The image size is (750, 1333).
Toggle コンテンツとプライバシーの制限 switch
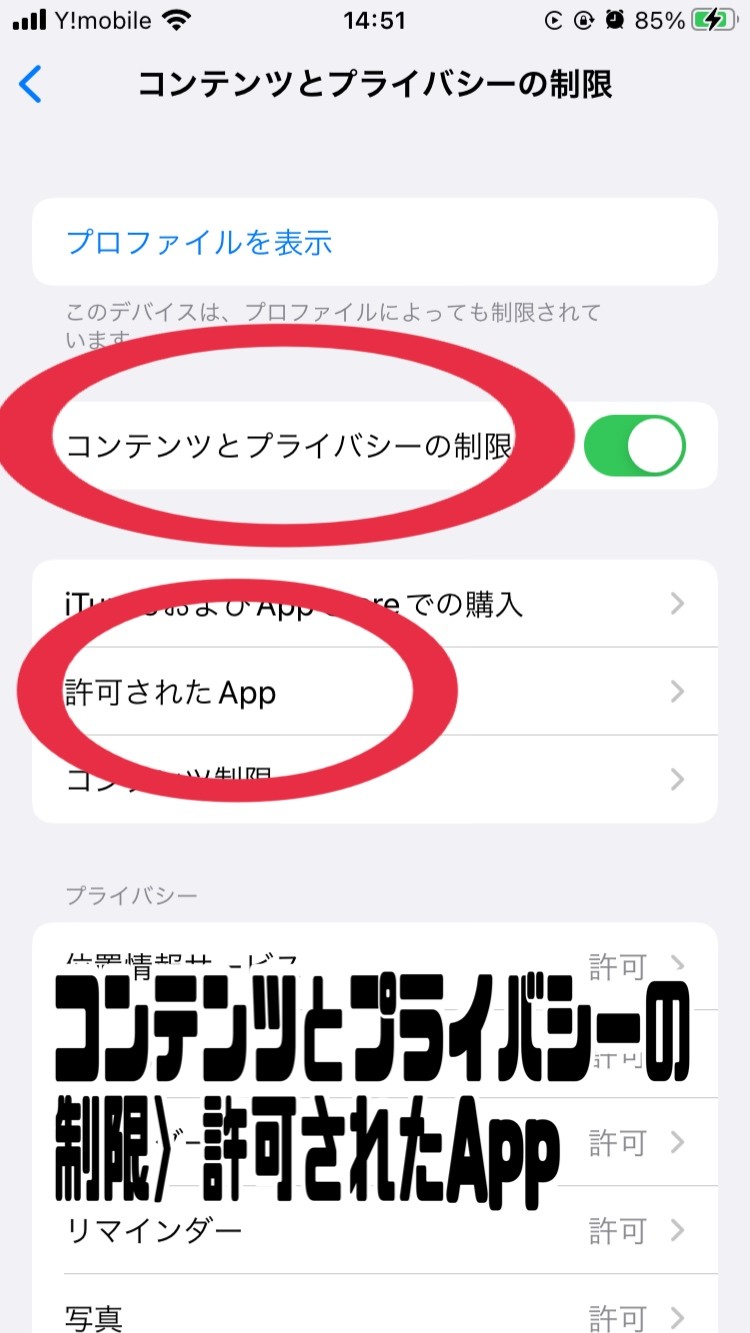(x=635, y=445)
